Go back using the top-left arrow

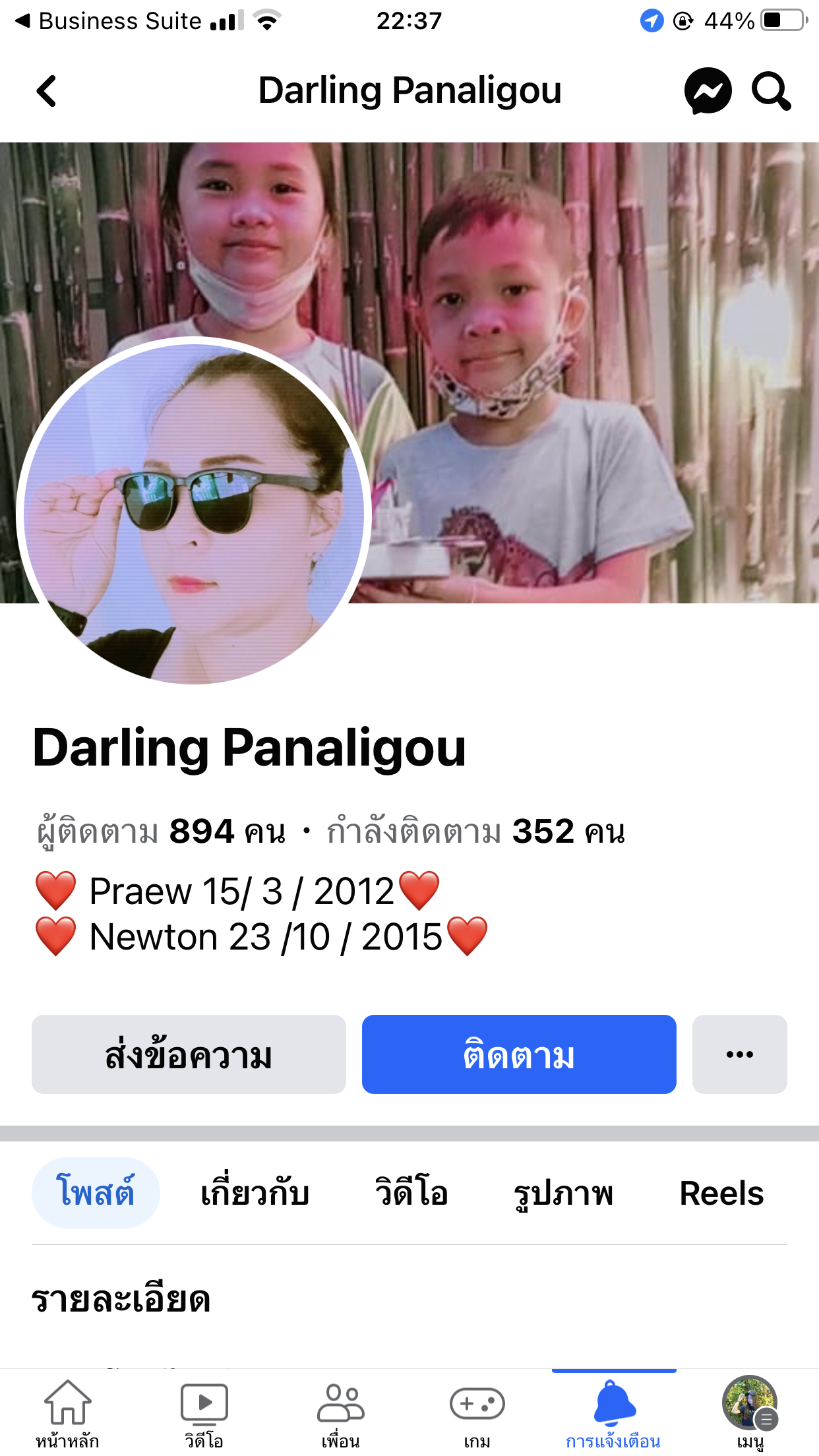[x=46, y=91]
